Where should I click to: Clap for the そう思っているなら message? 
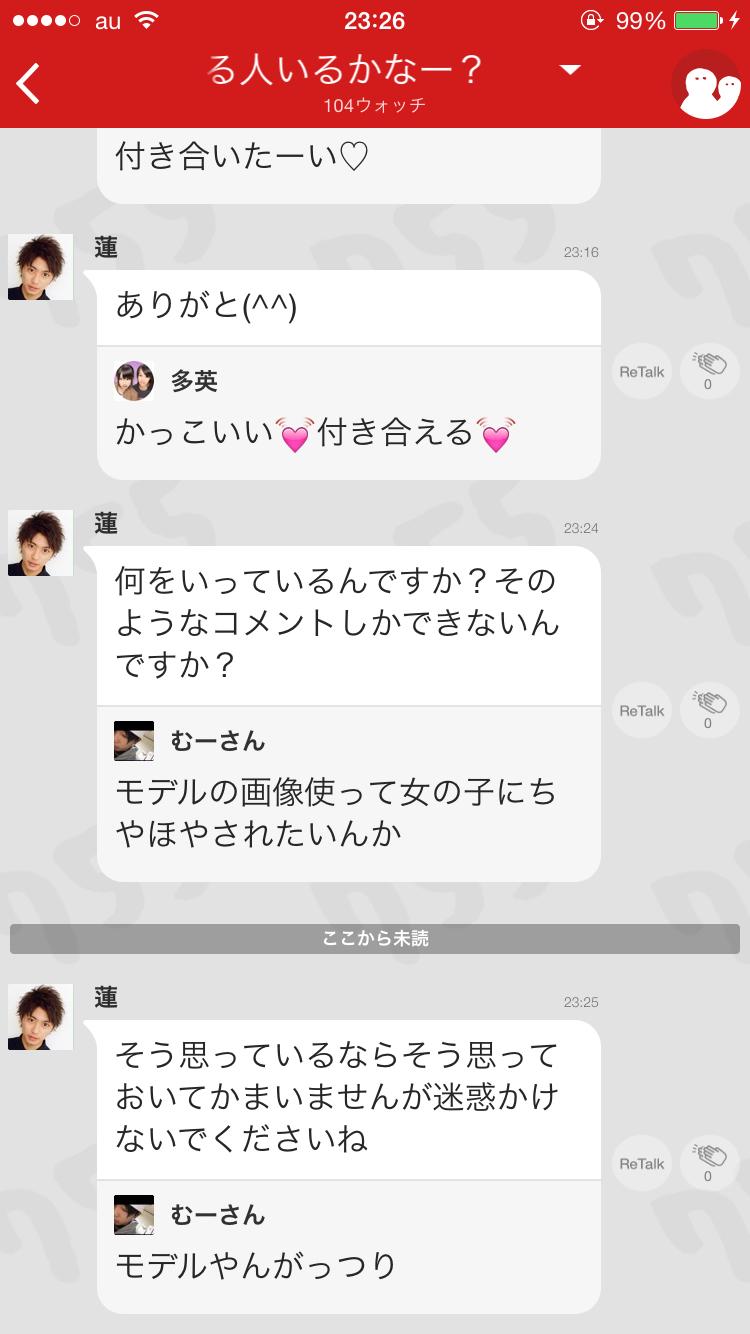coord(708,1163)
